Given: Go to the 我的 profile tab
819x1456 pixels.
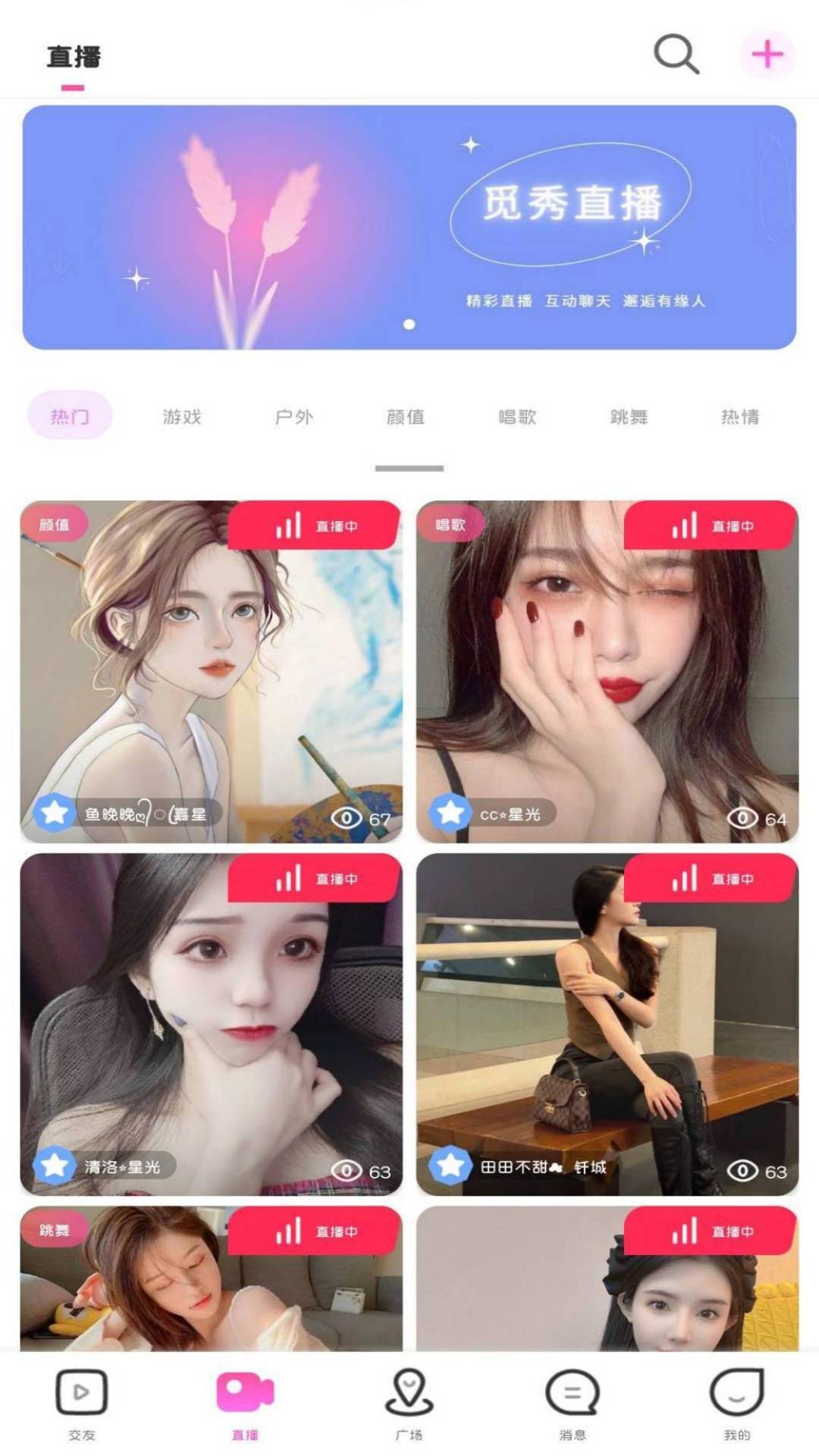Looking at the screenshot, I should [x=736, y=1403].
